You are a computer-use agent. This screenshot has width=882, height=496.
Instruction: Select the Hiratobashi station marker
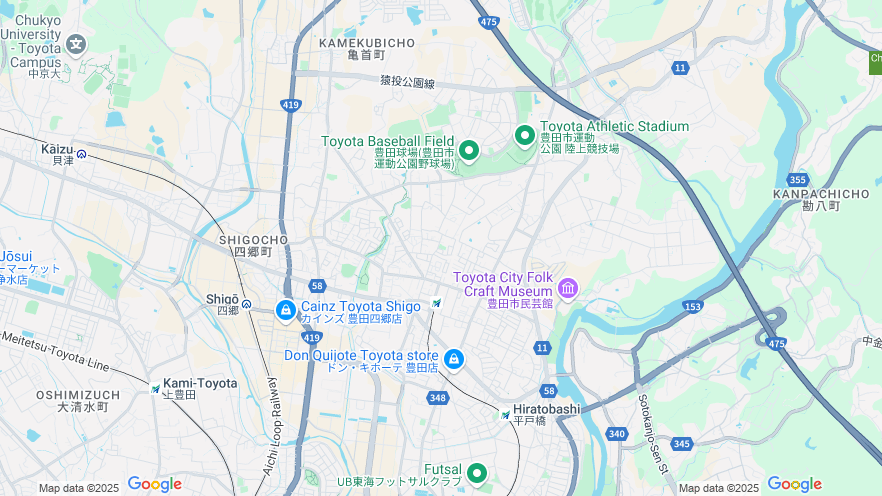pyautogui.click(x=506, y=414)
